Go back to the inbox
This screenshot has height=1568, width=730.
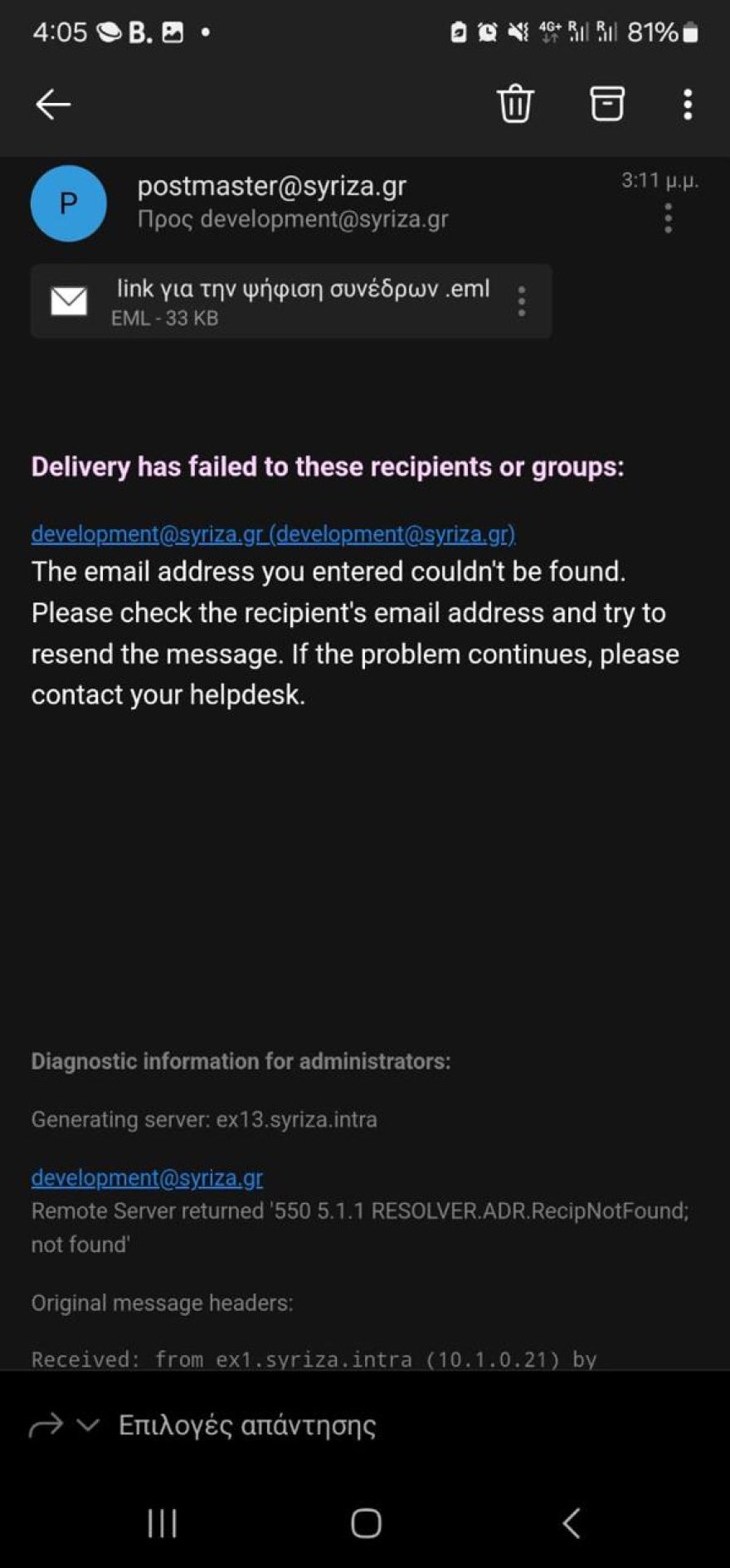[x=53, y=105]
